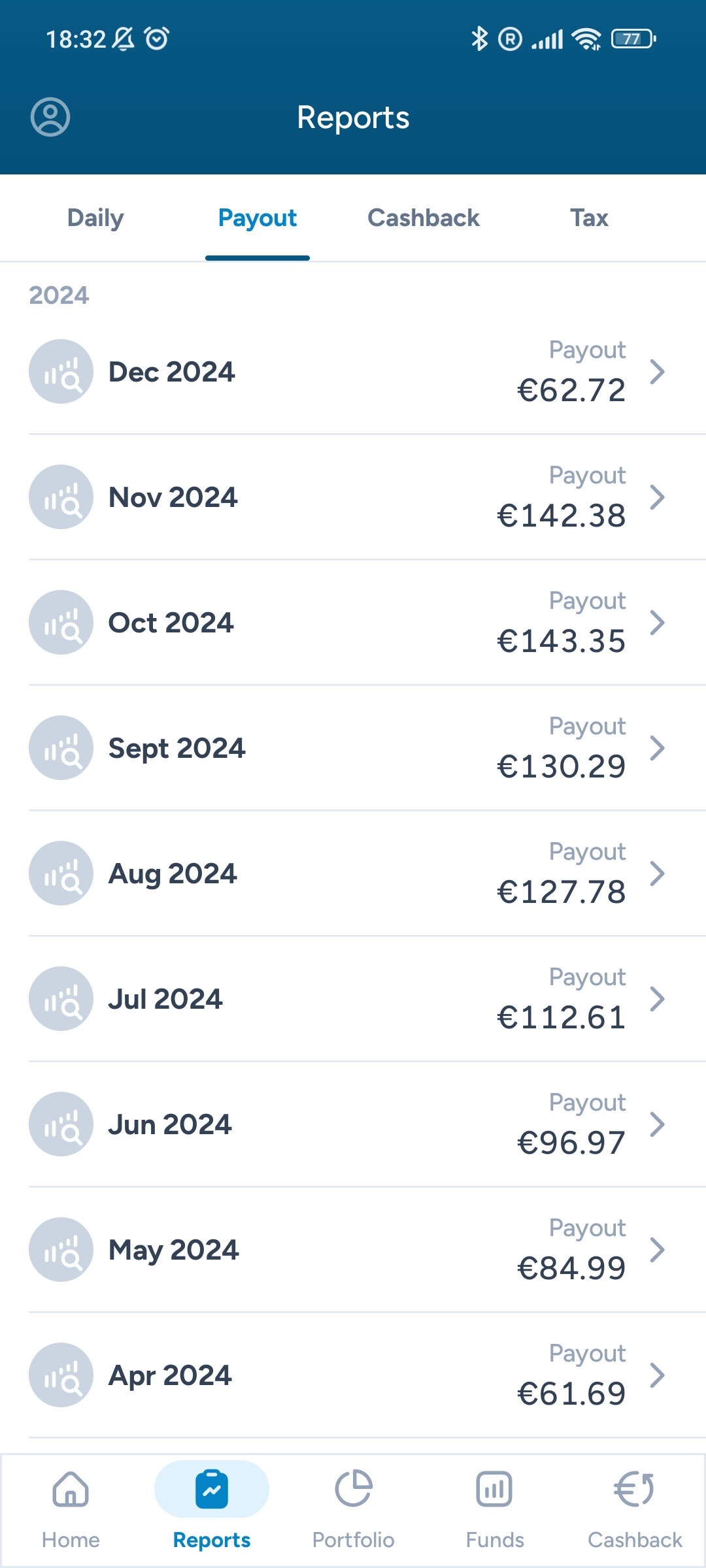Switch to the Daily tab
706x1568 pixels.
[95, 218]
